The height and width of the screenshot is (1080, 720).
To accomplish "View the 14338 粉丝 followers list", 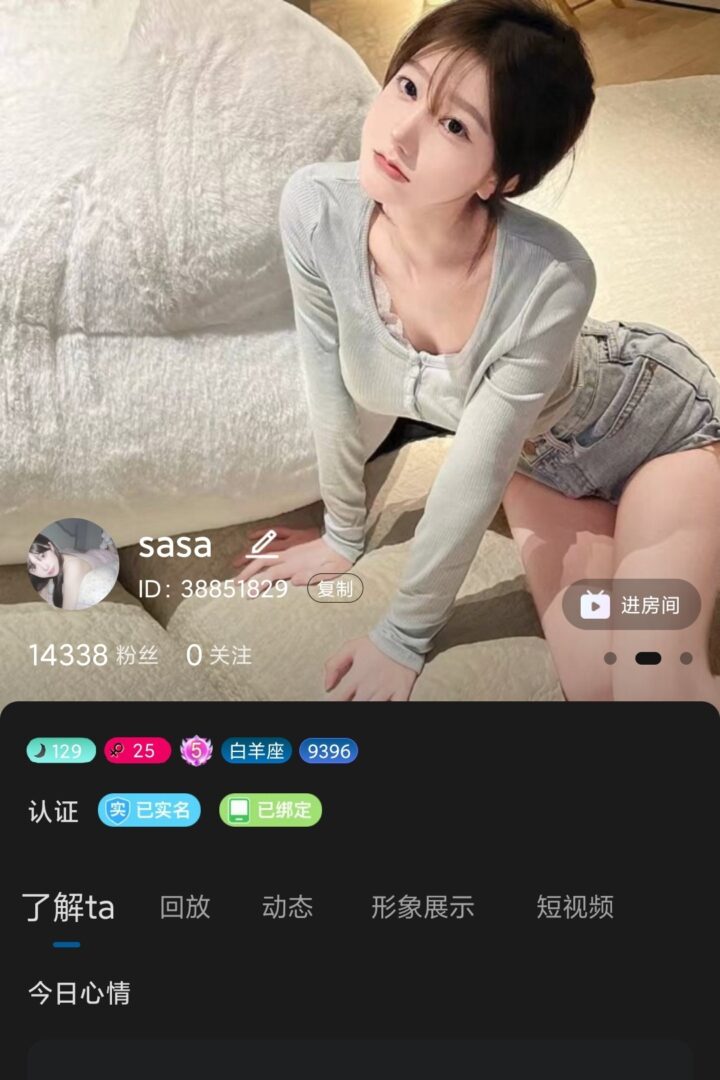I will [93, 656].
